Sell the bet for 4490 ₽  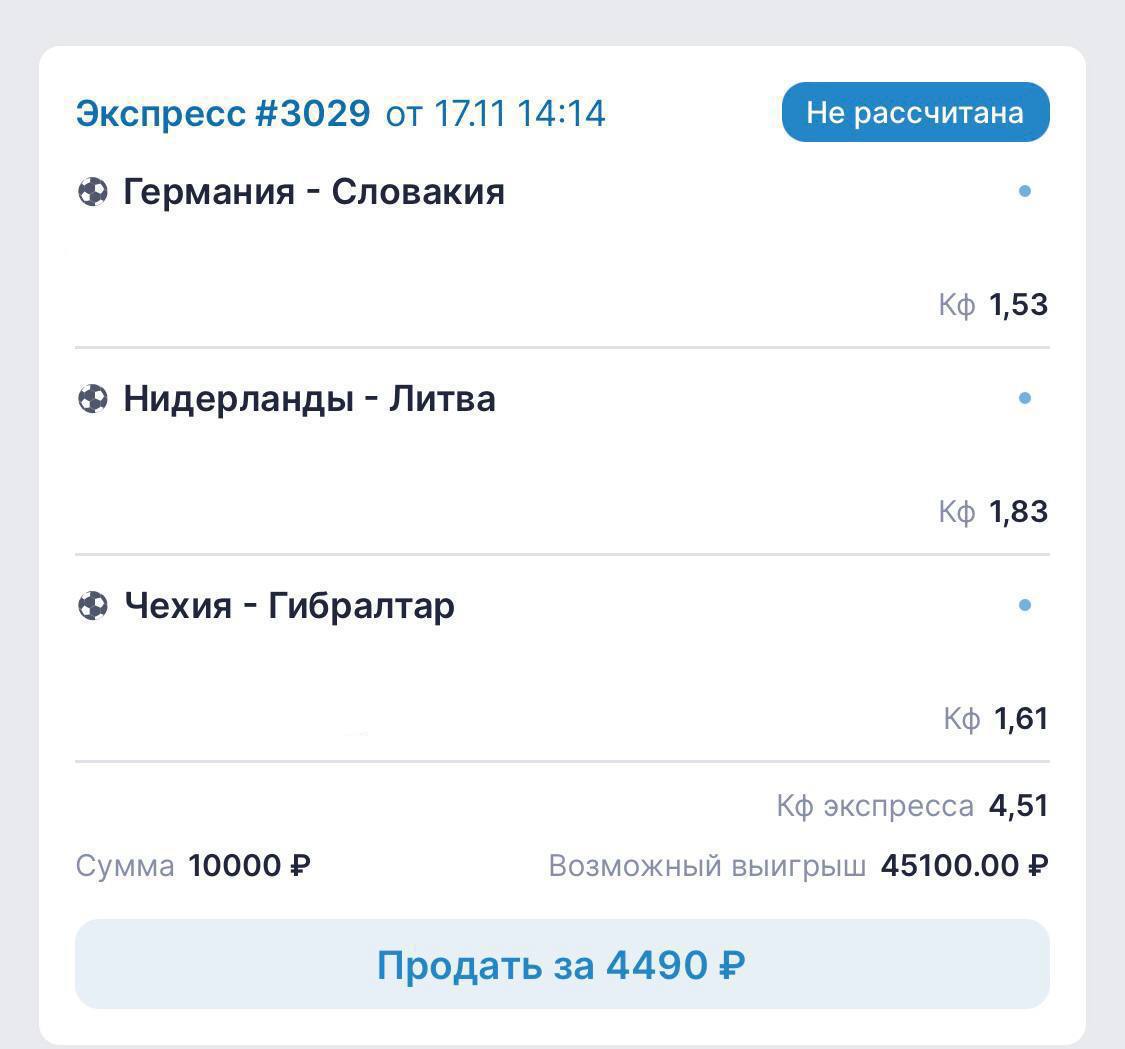click(561, 965)
